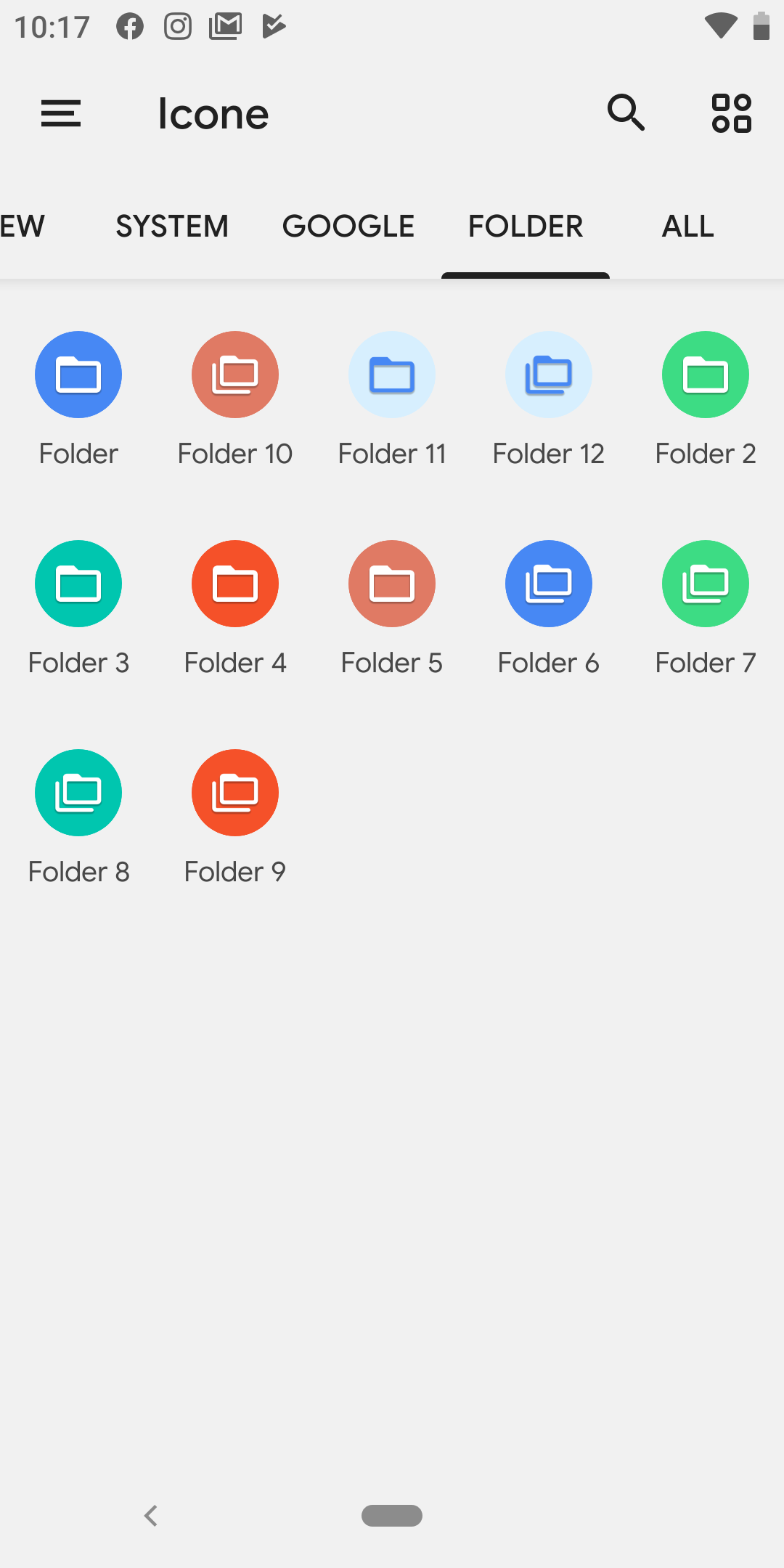Switch to the All tab

click(687, 226)
